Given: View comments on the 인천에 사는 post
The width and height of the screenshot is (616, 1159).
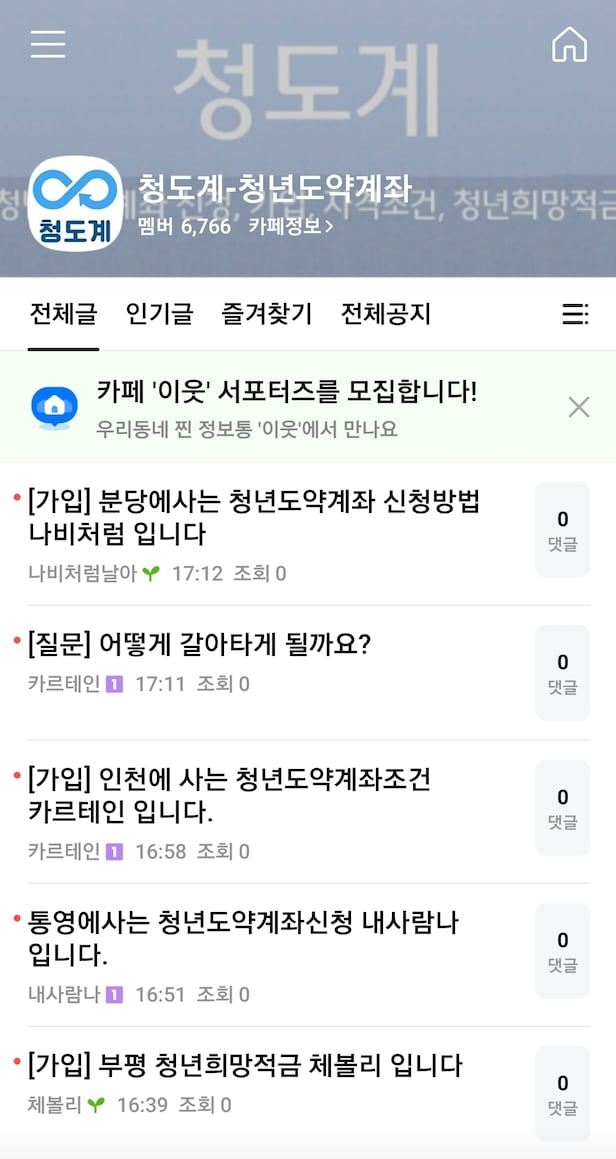Looking at the screenshot, I should [562, 808].
